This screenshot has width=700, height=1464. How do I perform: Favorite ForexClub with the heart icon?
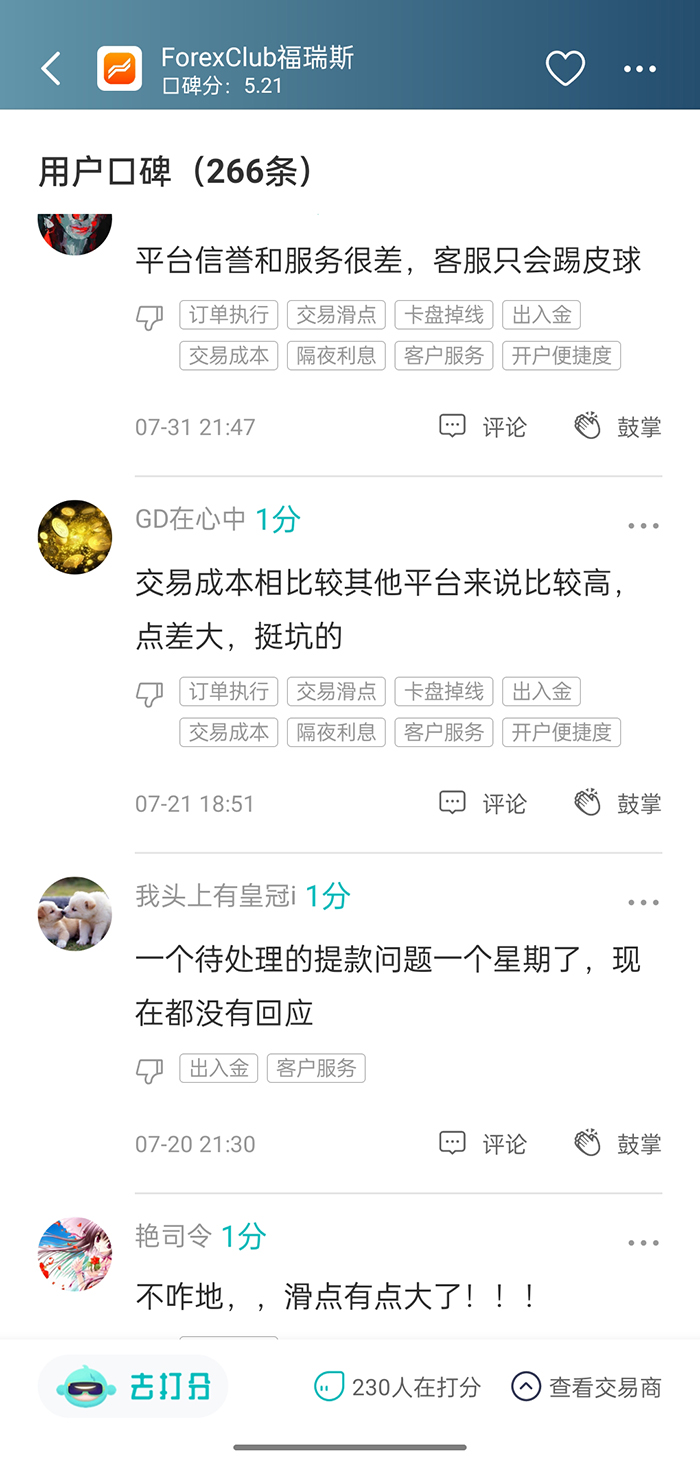564,69
